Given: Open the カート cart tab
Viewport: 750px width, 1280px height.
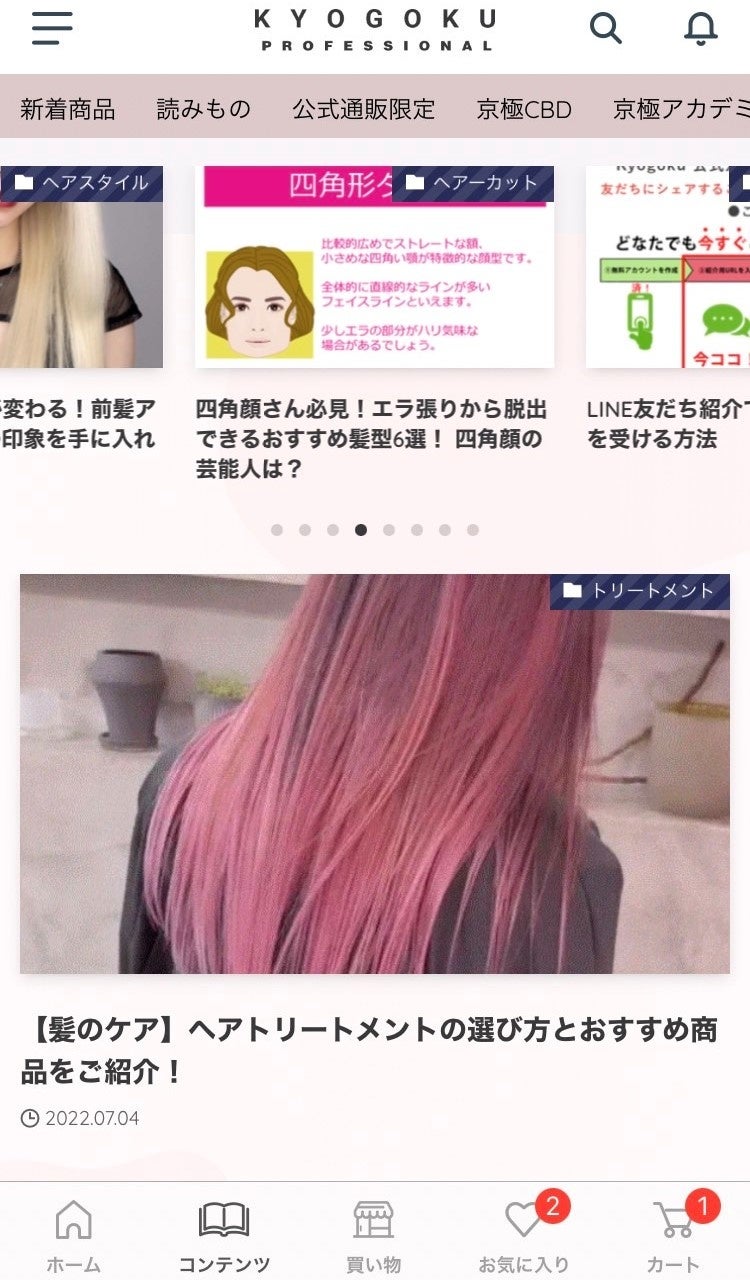Looking at the screenshot, I should pos(674,1236).
